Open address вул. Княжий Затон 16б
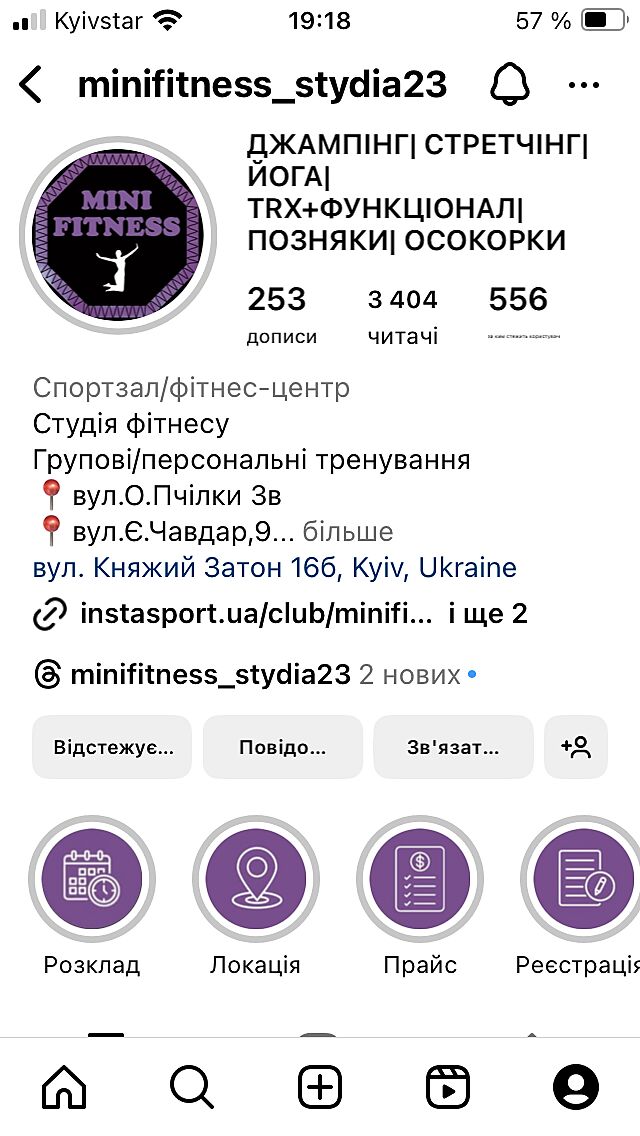 (x=275, y=568)
